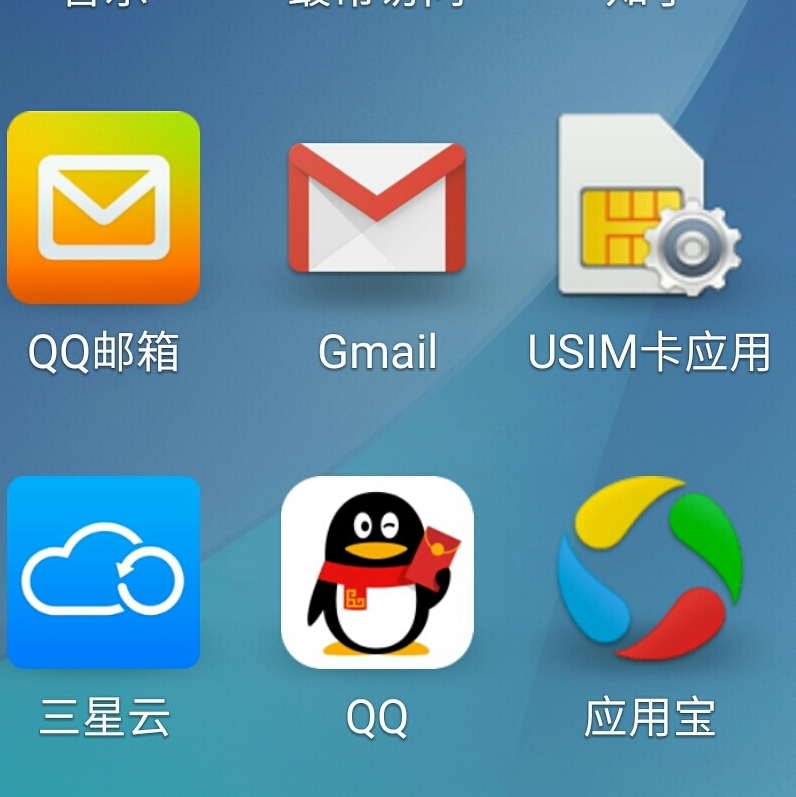796x797 pixels.
Task: Open the 三星云 cloud app
Action: [103, 572]
